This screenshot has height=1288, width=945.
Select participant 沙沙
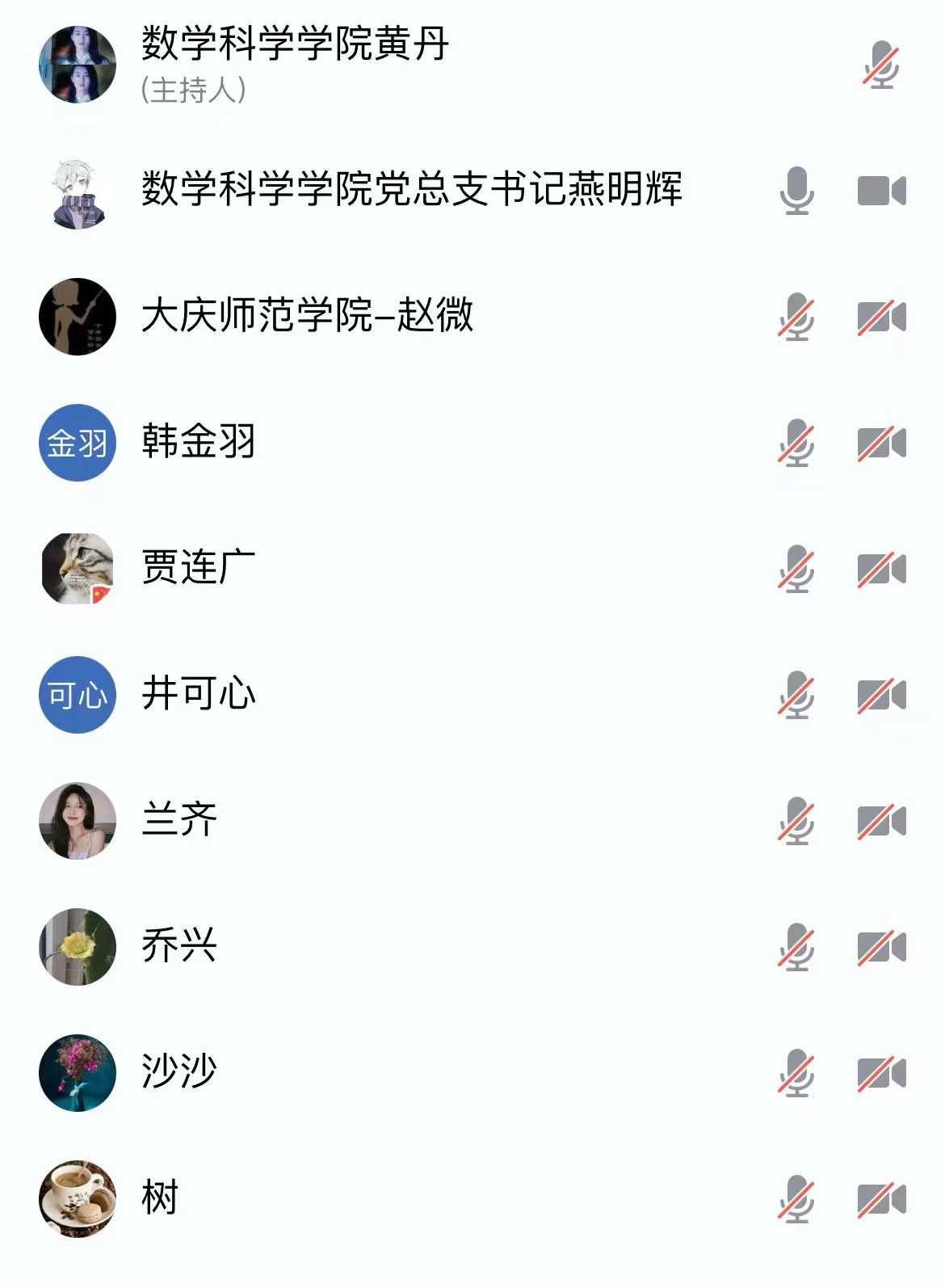(x=179, y=1072)
